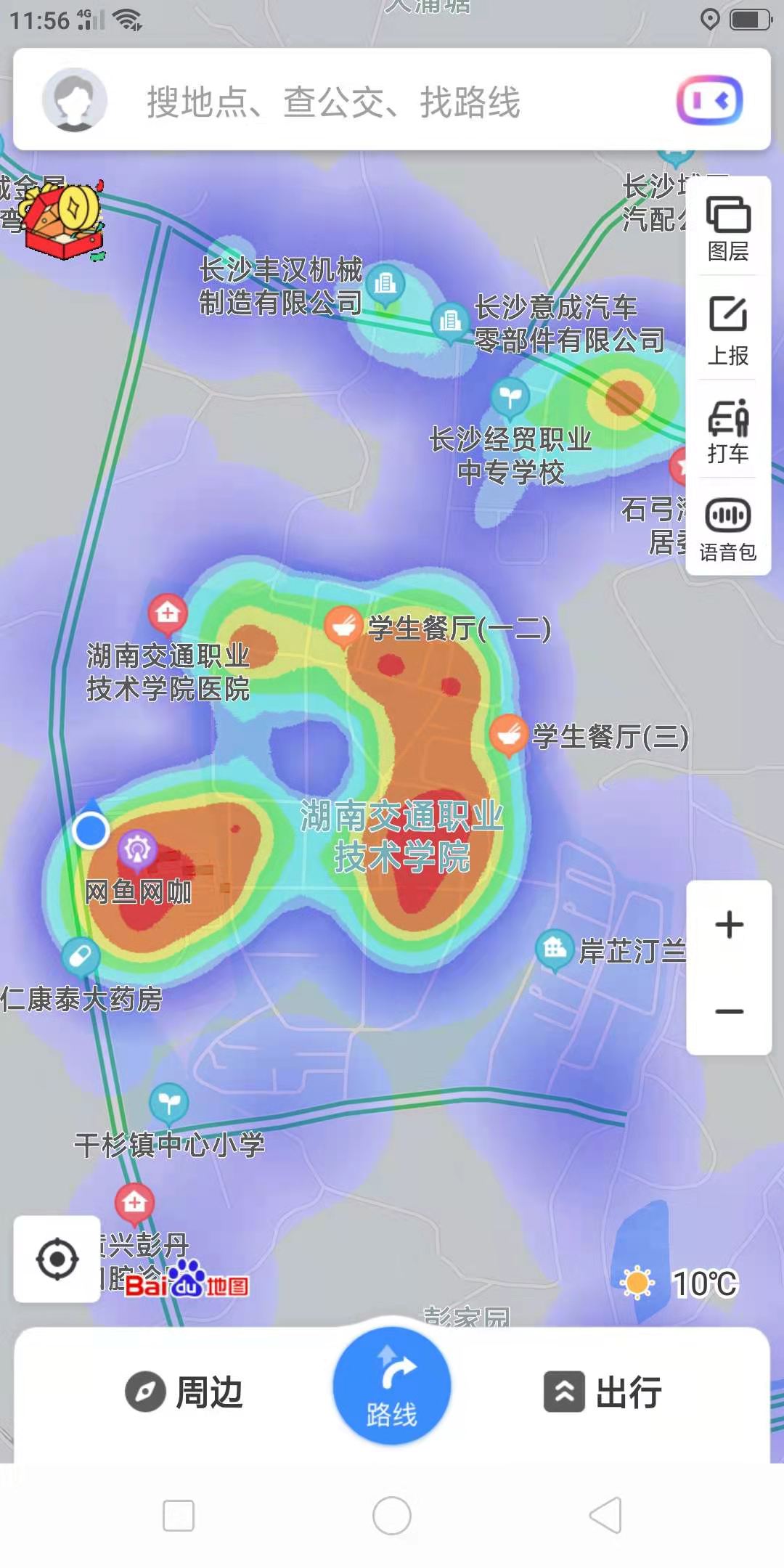The image size is (784, 1568).
Task: Select 湖南交通职业技术学院医院 marker
Action: tap(168, 613)
